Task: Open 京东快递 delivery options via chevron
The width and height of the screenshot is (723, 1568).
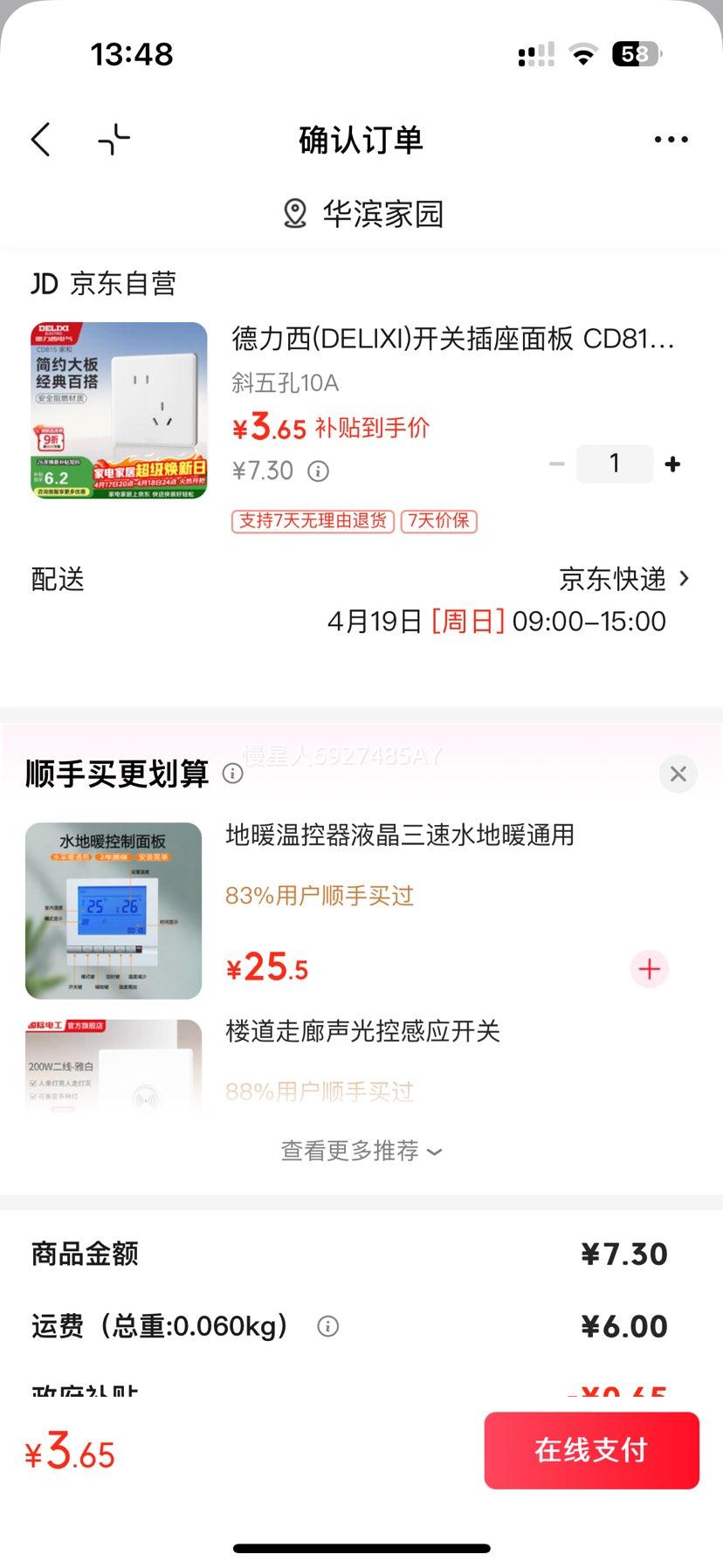Action: pyautogui.click(x=686, y=579)
